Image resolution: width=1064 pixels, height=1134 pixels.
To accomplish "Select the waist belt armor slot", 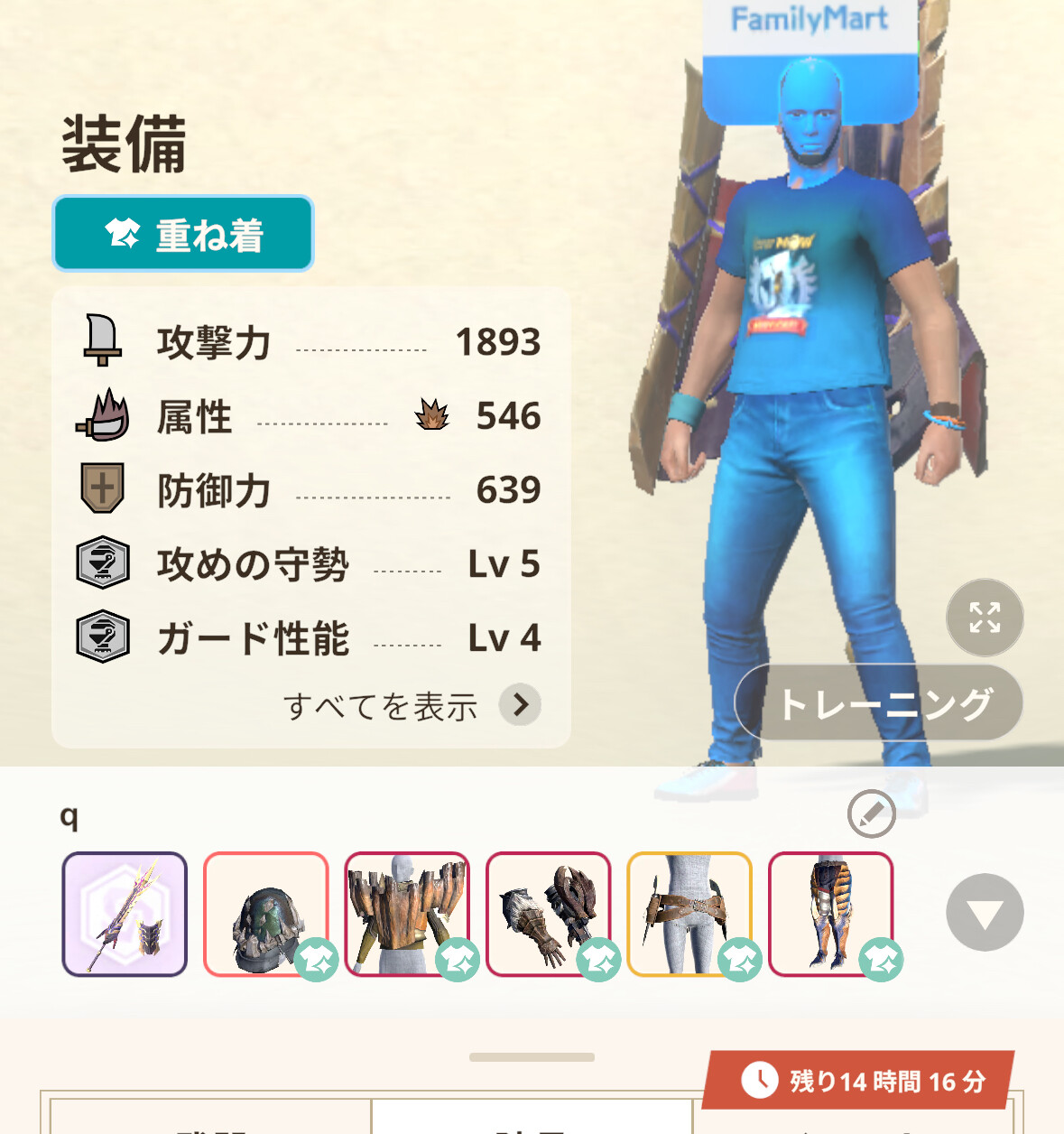I will coord(689,914).
